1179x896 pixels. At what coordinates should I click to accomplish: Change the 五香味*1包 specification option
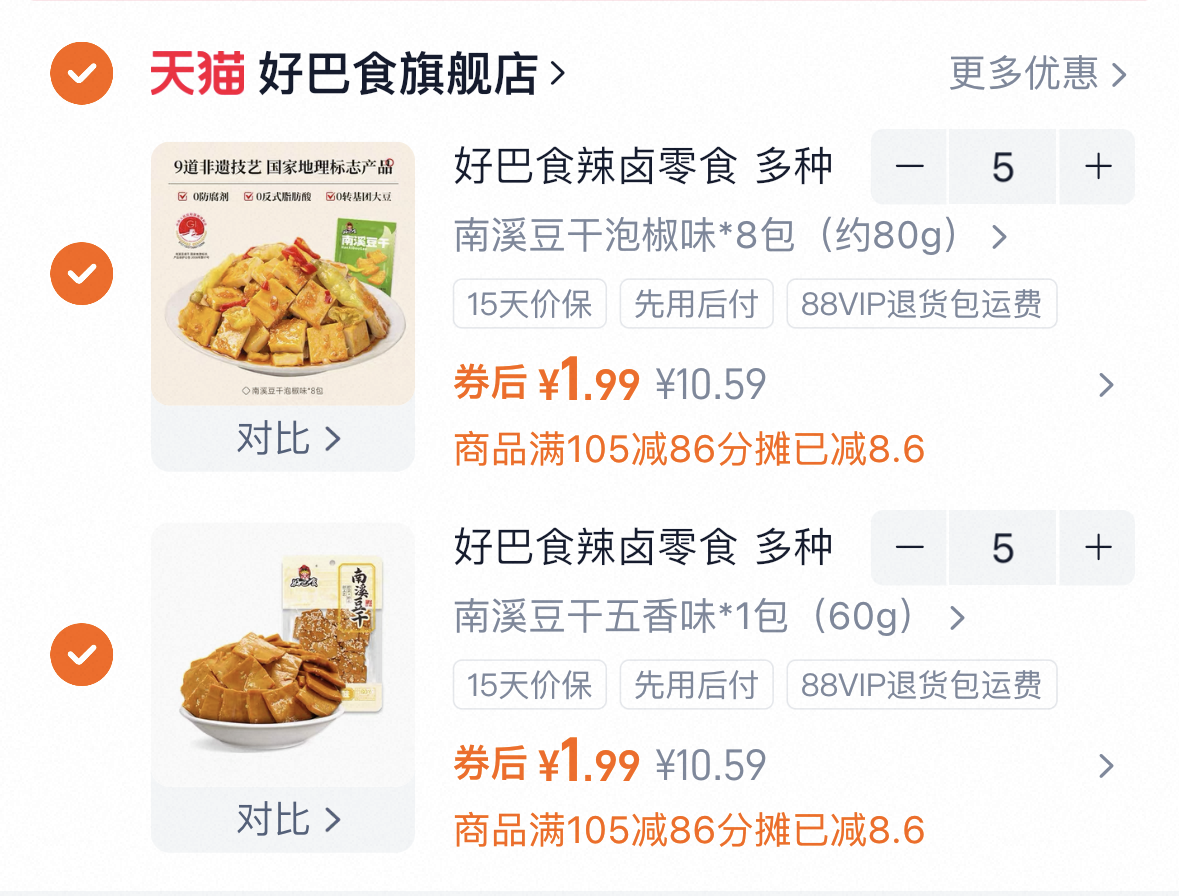[710, 618]
